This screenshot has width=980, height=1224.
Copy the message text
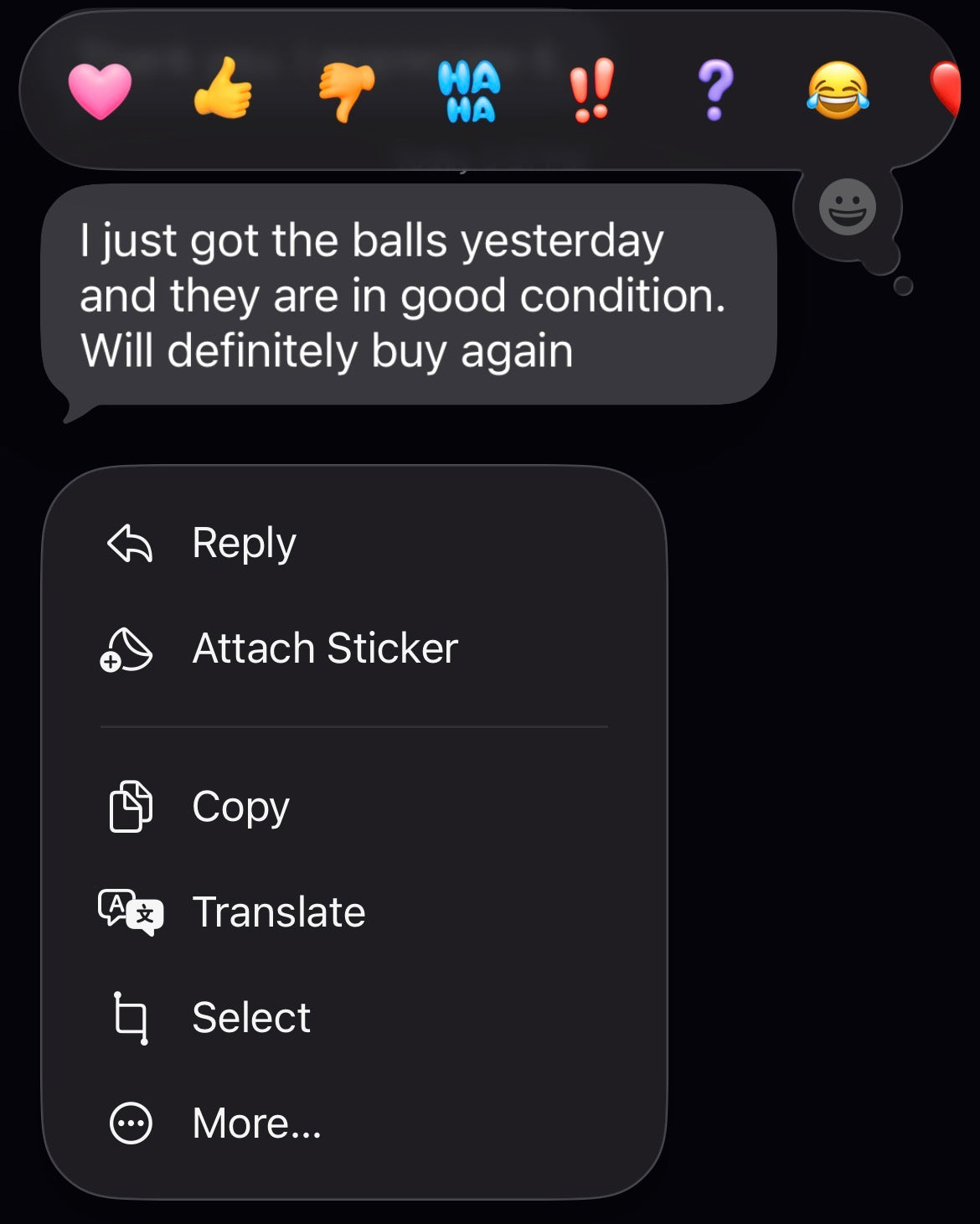240,807
